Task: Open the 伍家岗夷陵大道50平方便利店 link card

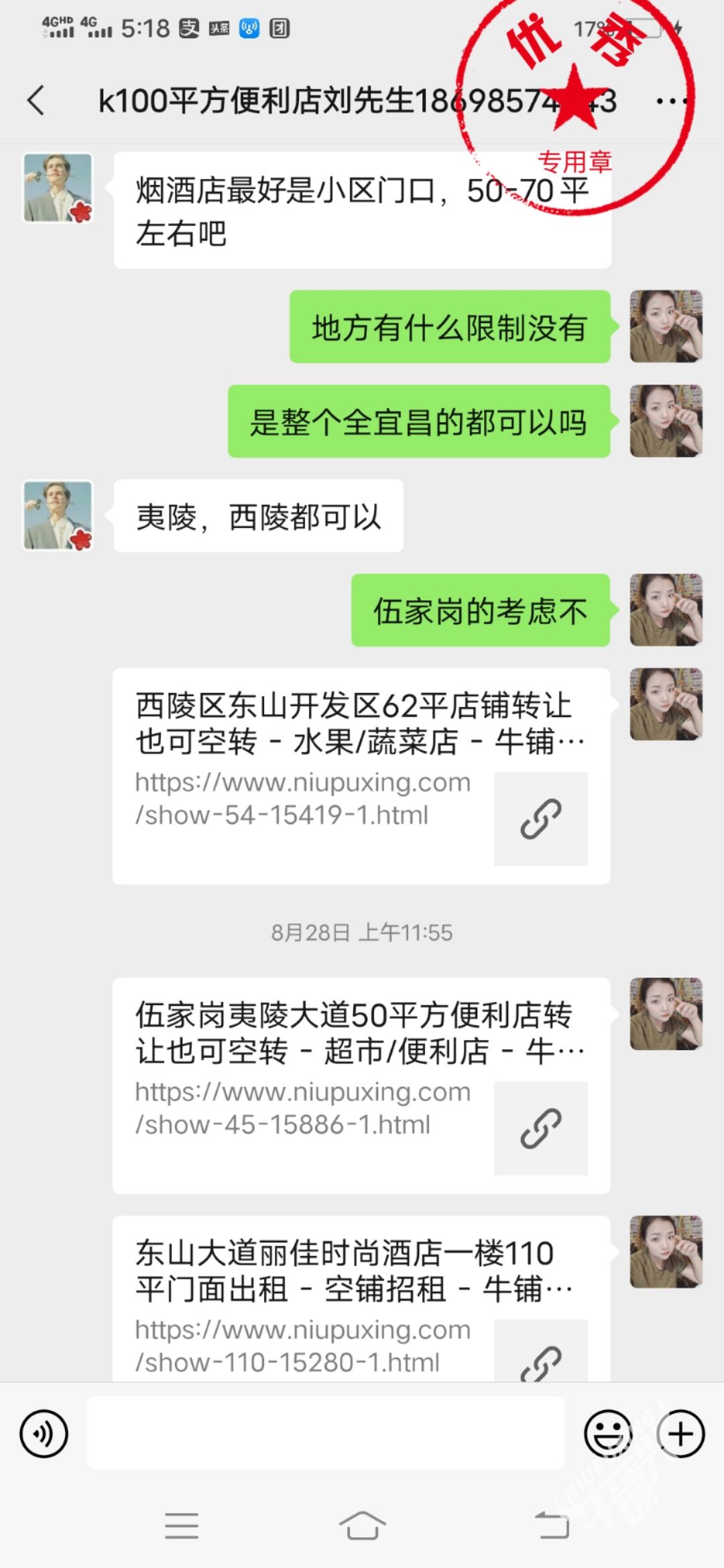Action: coord(361,1085)
